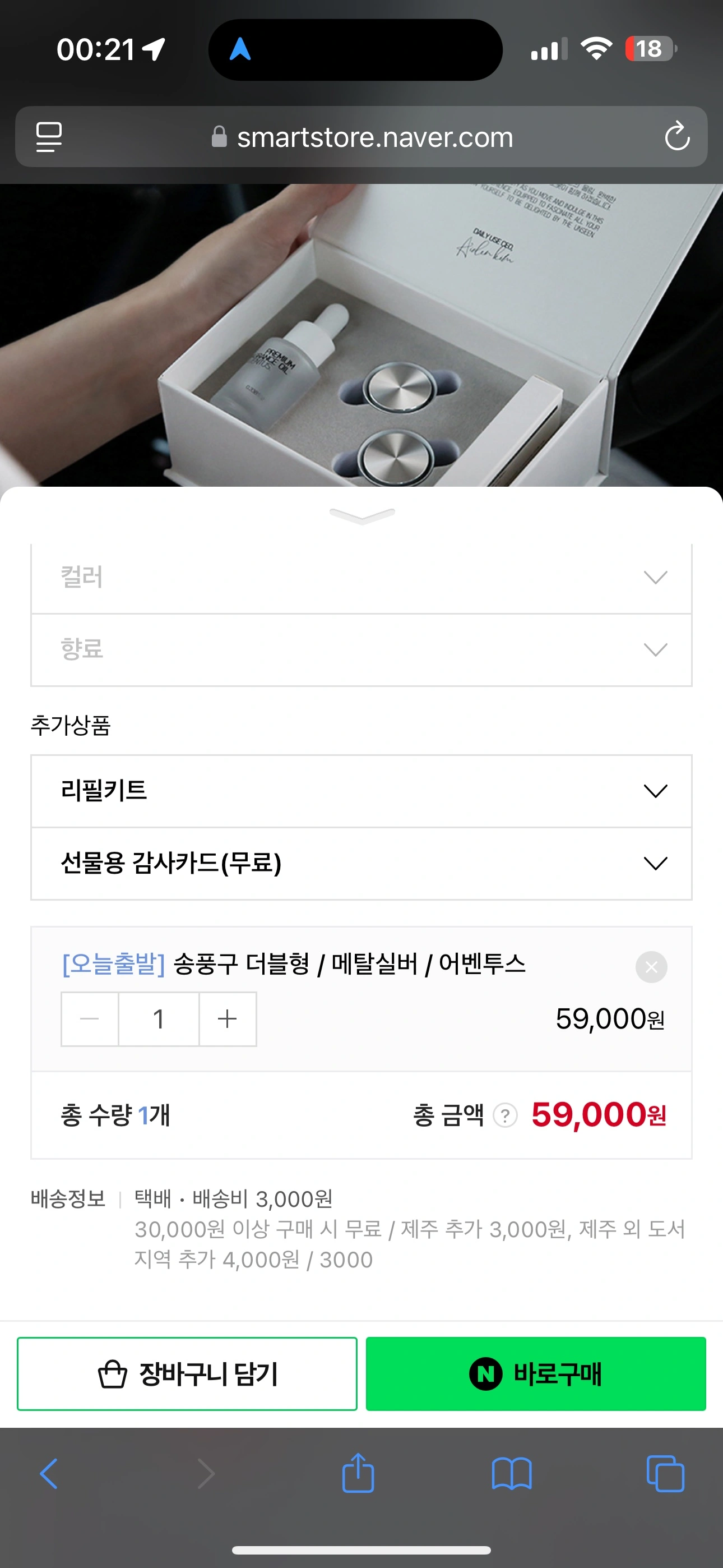Open the 향료 option dropdown

(361, 649)
